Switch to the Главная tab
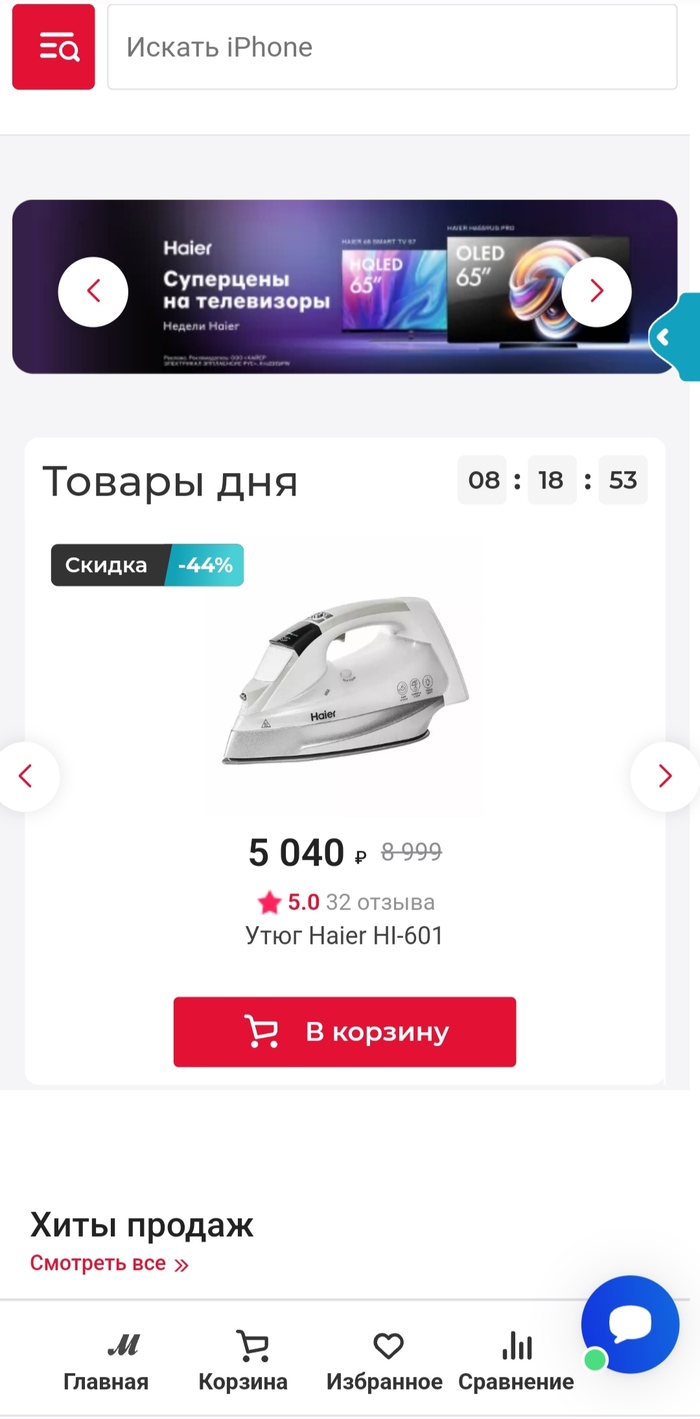Screen dimensions: 700x1419 106,1361
